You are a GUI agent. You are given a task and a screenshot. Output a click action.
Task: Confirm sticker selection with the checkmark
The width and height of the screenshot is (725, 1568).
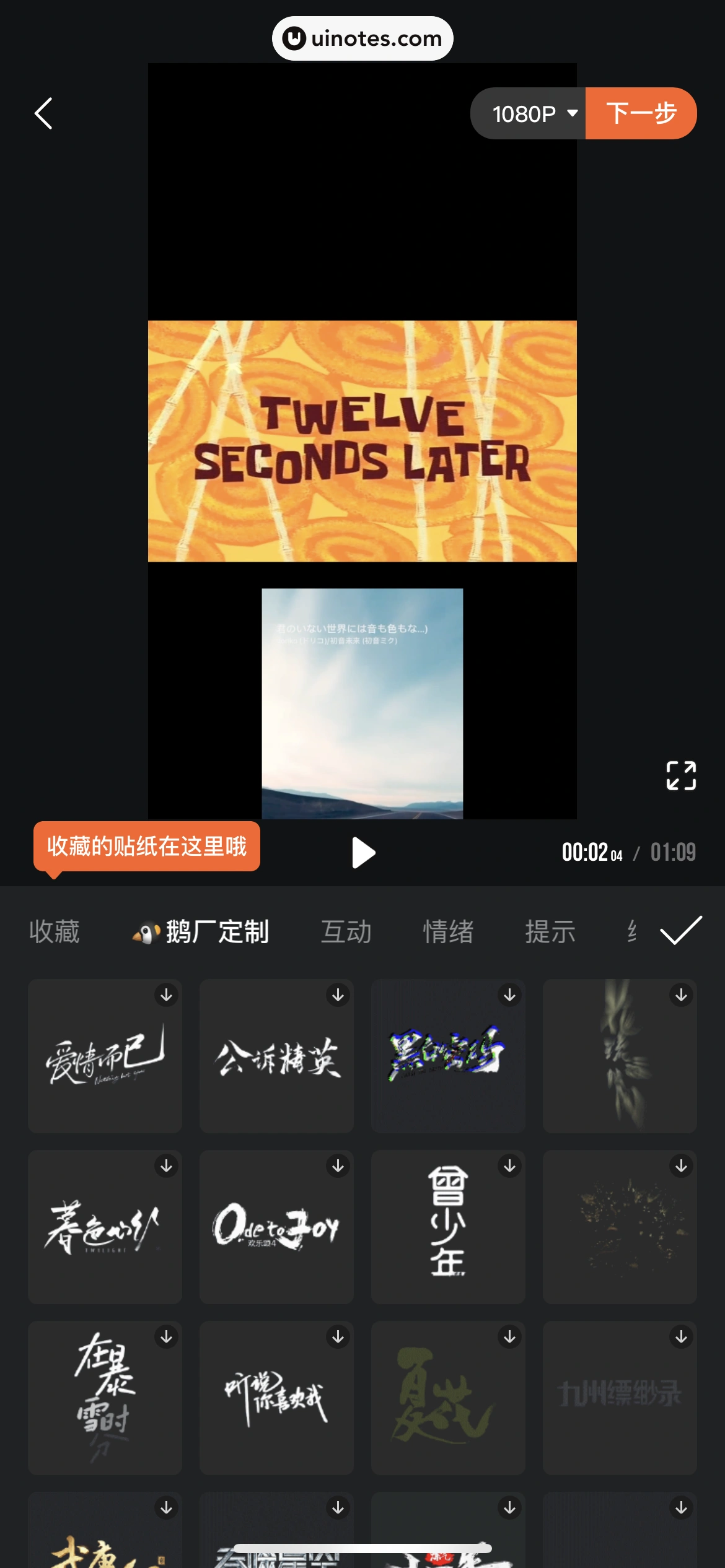click(x=680, y=931)
